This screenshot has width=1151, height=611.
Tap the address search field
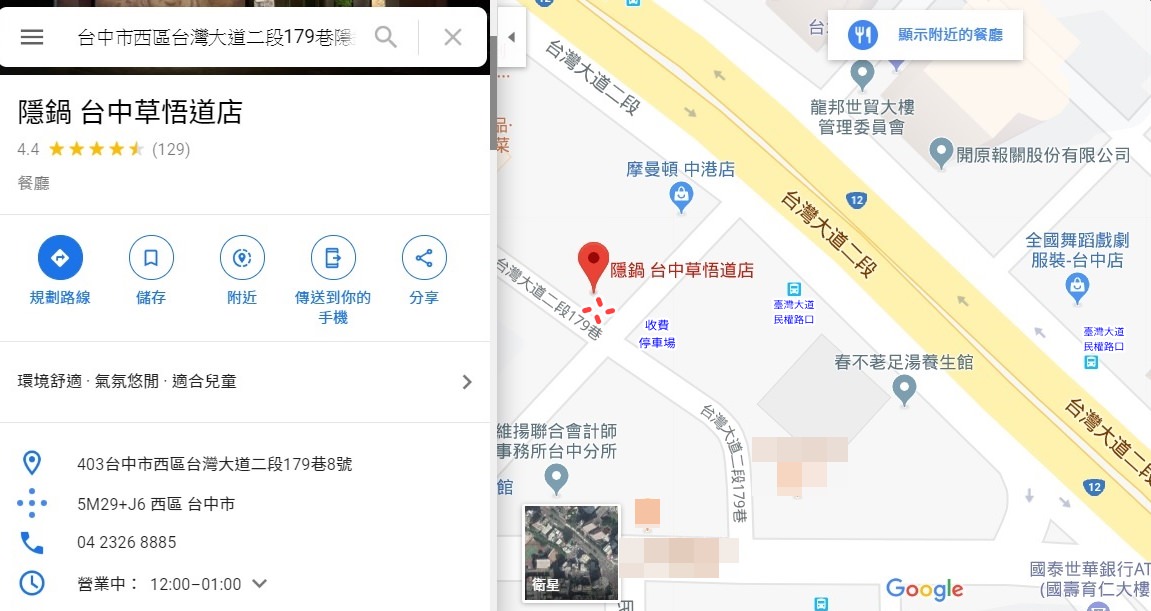coord(215,38)
